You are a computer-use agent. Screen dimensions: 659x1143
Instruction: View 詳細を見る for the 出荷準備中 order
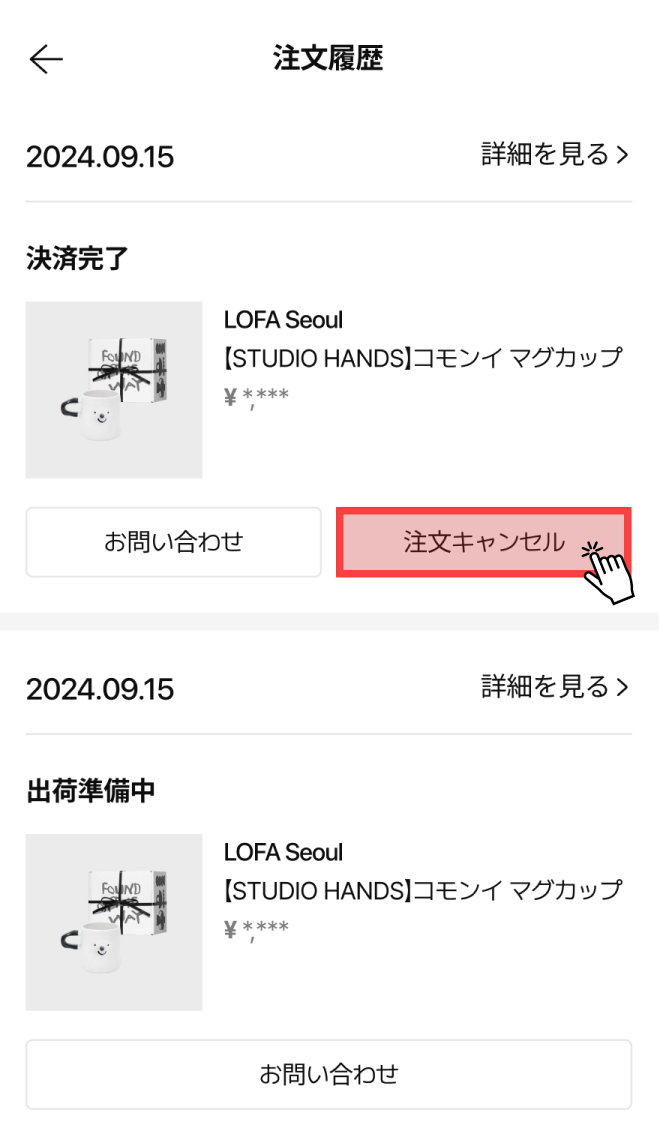point(555,687)
